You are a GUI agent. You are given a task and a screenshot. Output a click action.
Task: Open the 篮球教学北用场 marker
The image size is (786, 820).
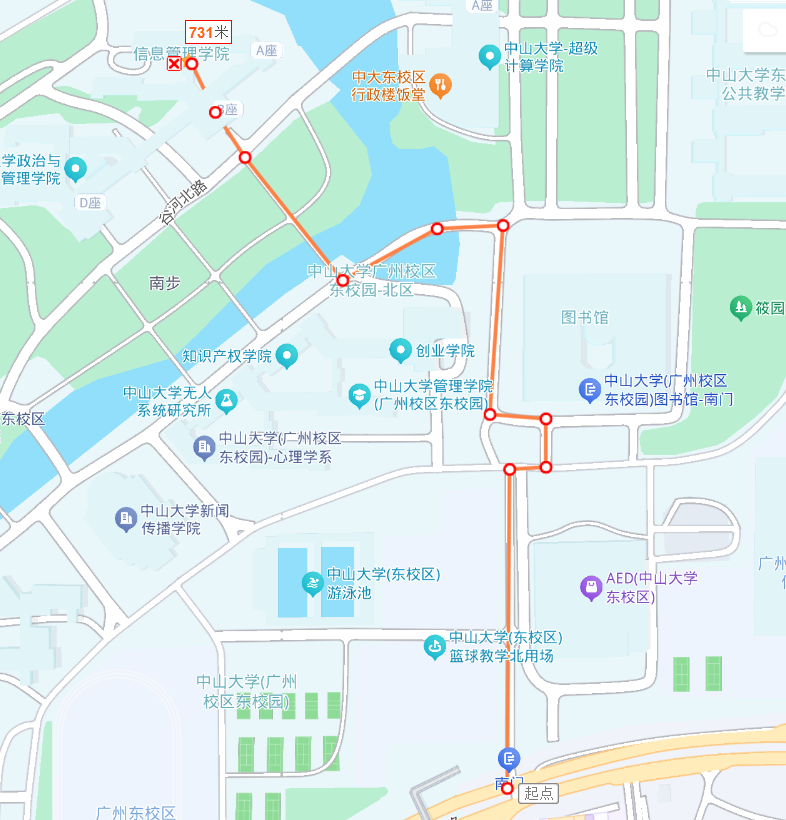click(x=434, y=646)
